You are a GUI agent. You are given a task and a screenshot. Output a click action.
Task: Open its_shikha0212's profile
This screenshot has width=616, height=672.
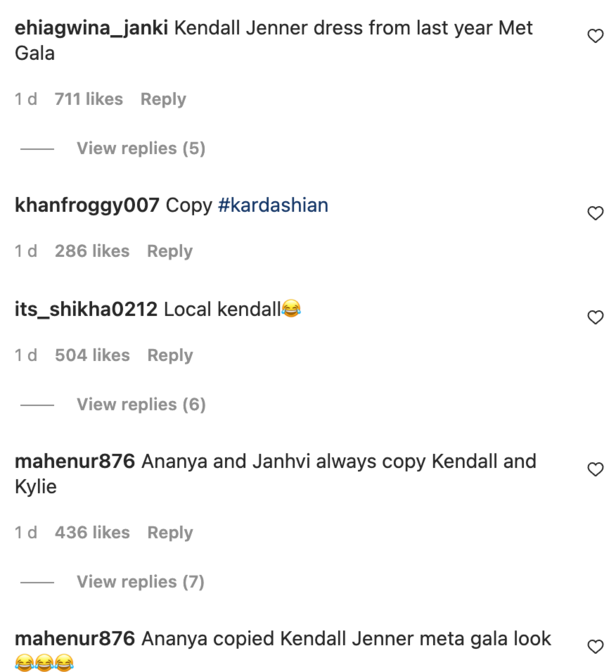[85, 309]
